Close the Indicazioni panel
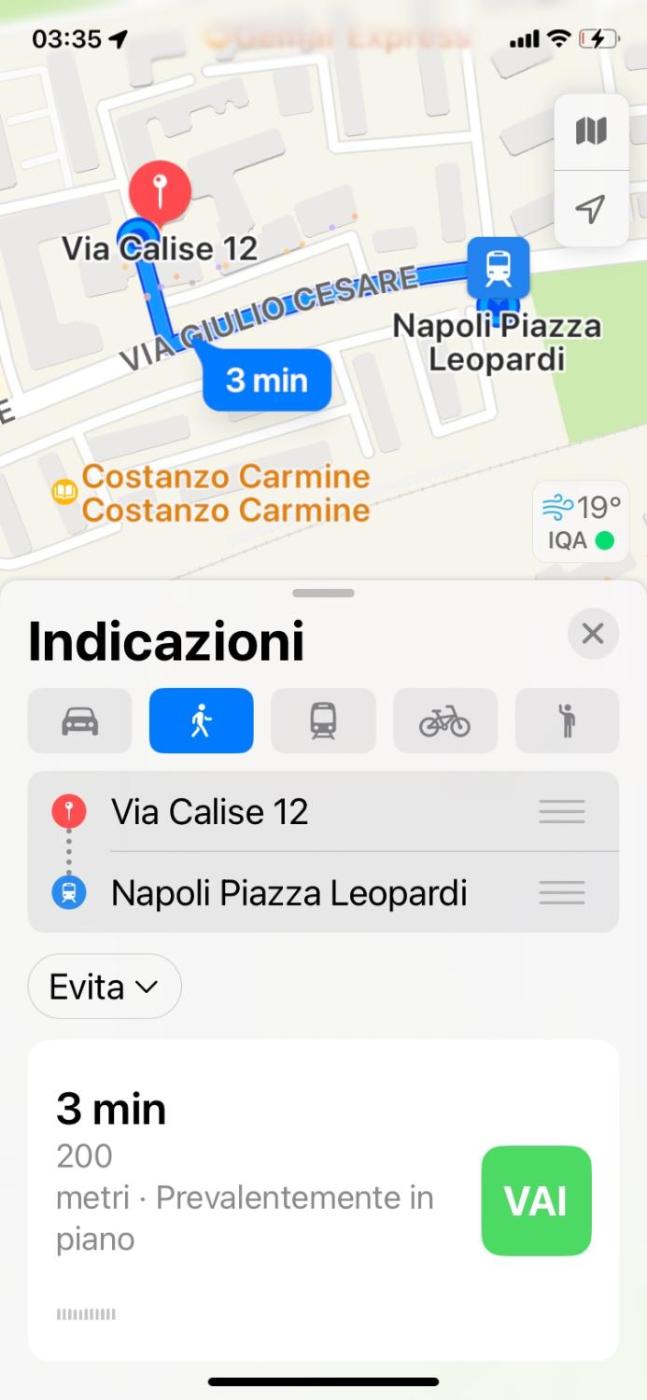Screen dimensions: 647x1400 click(593, 634)
